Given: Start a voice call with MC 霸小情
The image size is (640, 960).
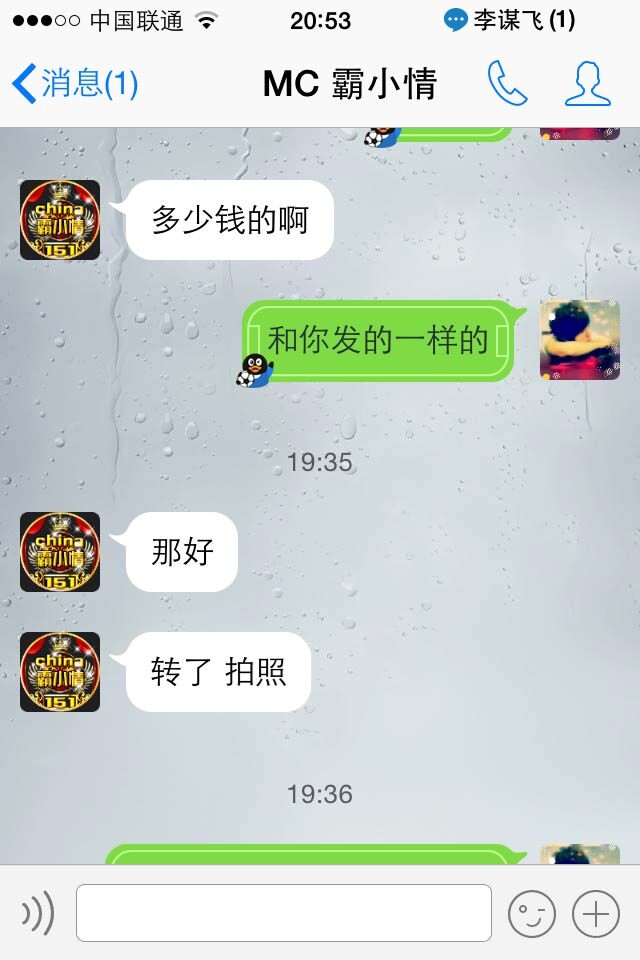Looking at the screenshot, I should coord(507,83).
